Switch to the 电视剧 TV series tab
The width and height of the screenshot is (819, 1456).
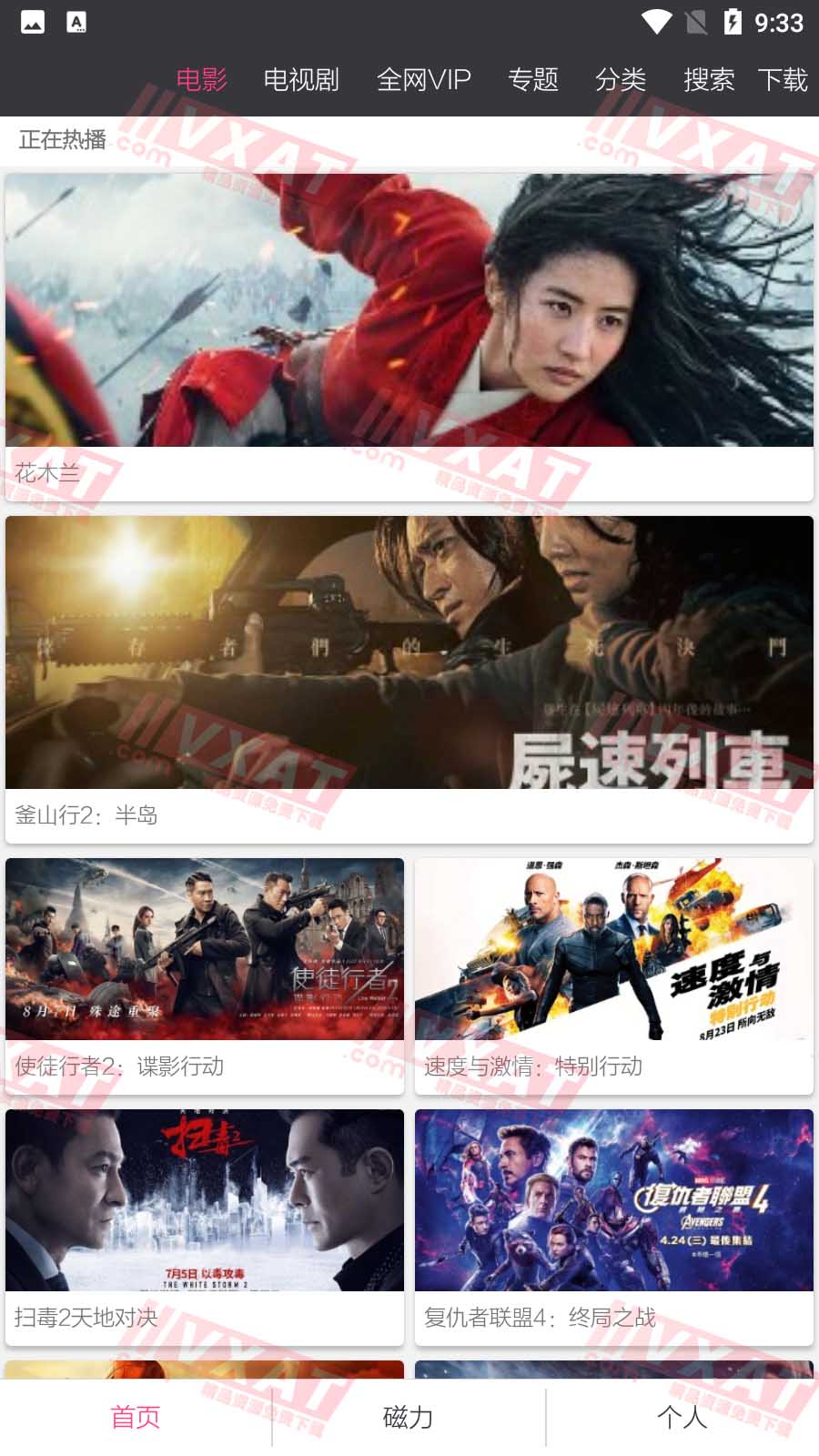tap(301, 80)
